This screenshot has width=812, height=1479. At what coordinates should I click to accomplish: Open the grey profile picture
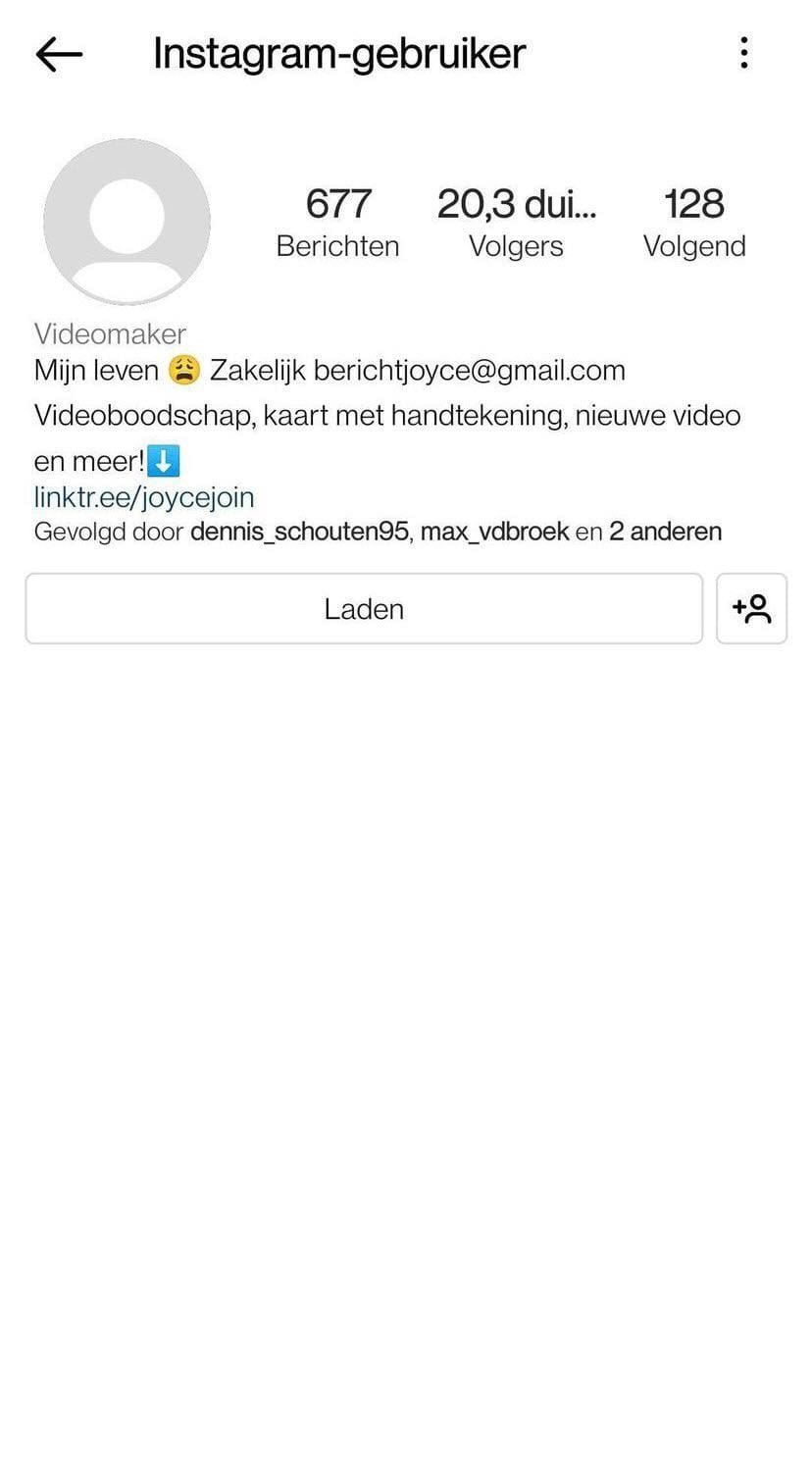click(127, 222)
